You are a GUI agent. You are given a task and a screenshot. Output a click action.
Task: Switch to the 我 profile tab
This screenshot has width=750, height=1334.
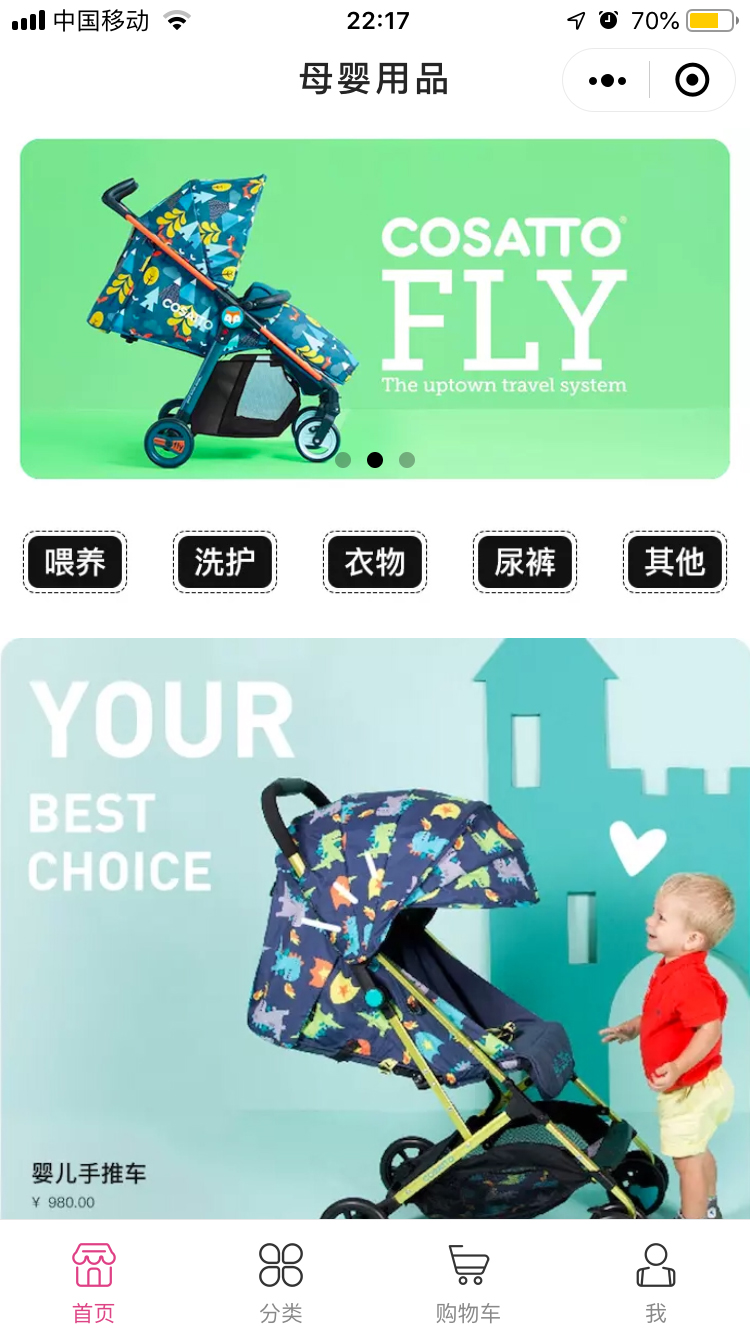[656, 1282]
